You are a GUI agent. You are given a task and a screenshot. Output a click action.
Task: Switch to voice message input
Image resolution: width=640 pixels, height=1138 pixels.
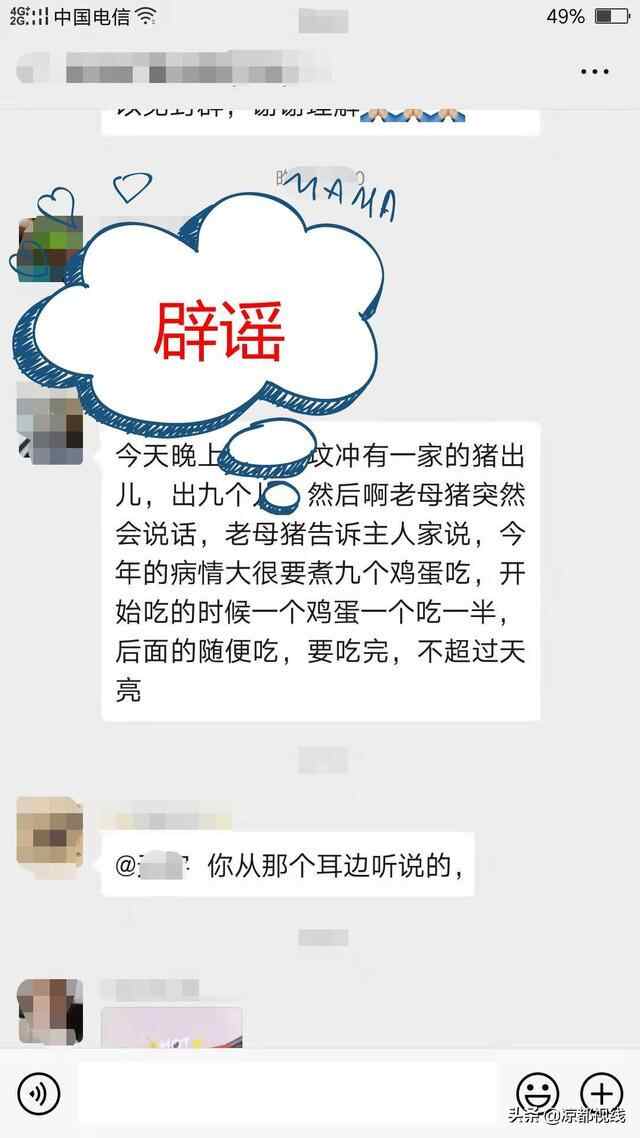point(39,1093)
